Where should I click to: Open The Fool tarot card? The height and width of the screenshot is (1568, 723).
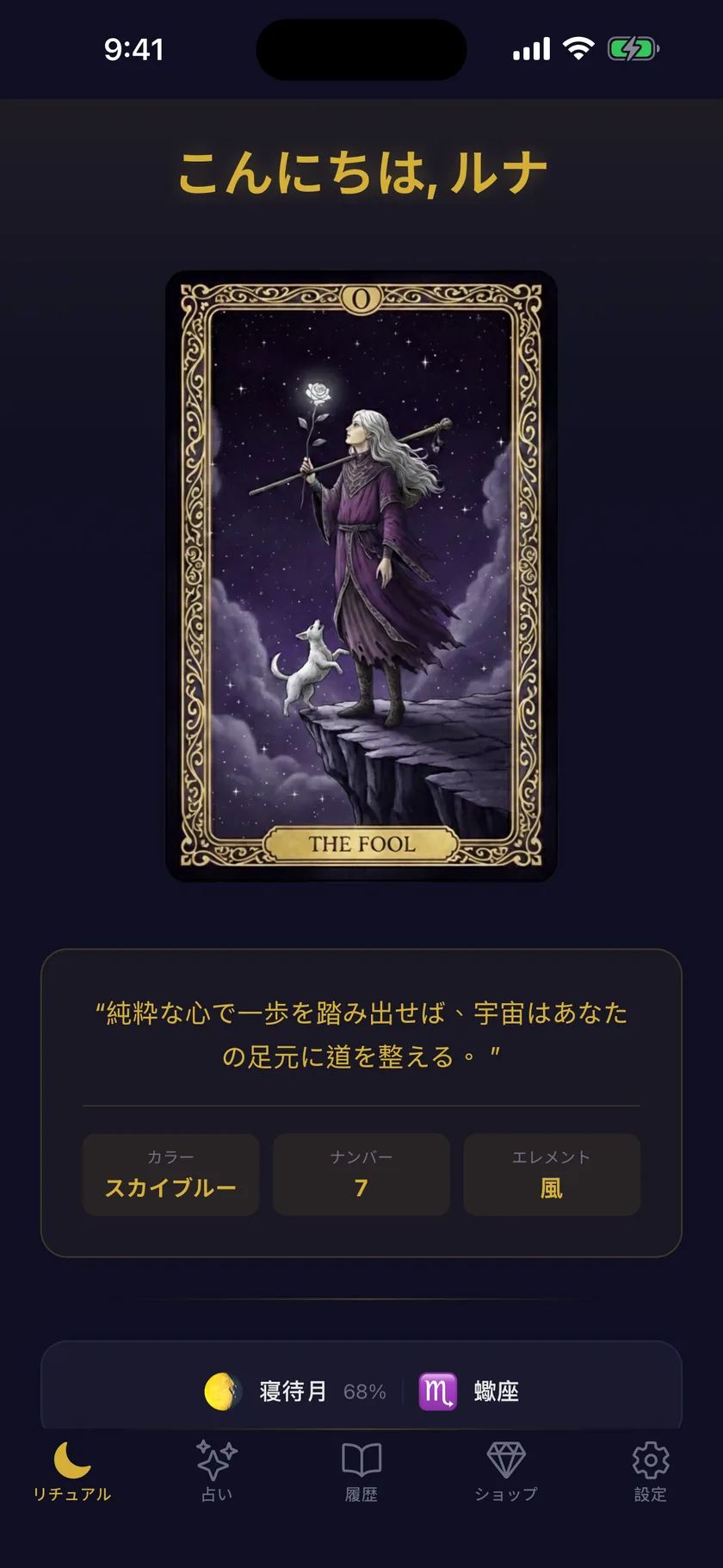[x=361, y=575]
